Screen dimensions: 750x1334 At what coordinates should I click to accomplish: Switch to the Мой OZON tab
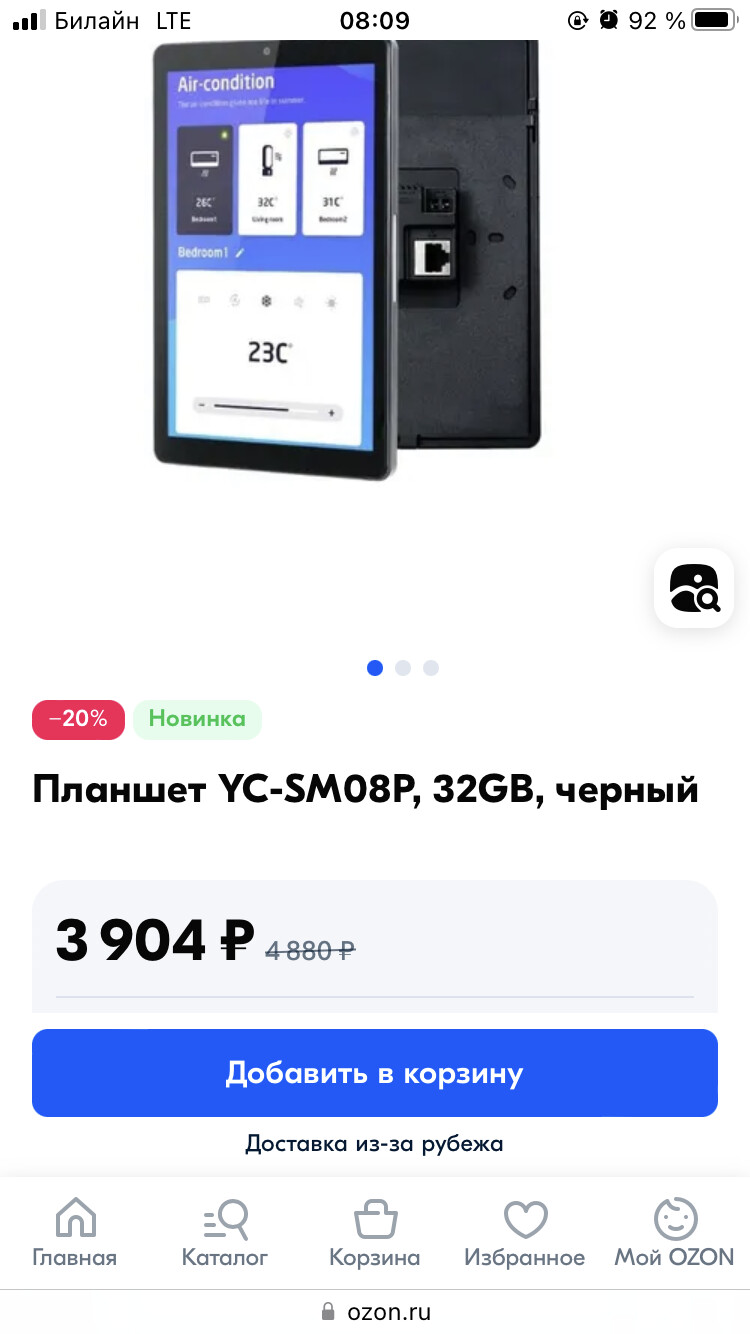pyautogui.click(x=675, y=1234)
